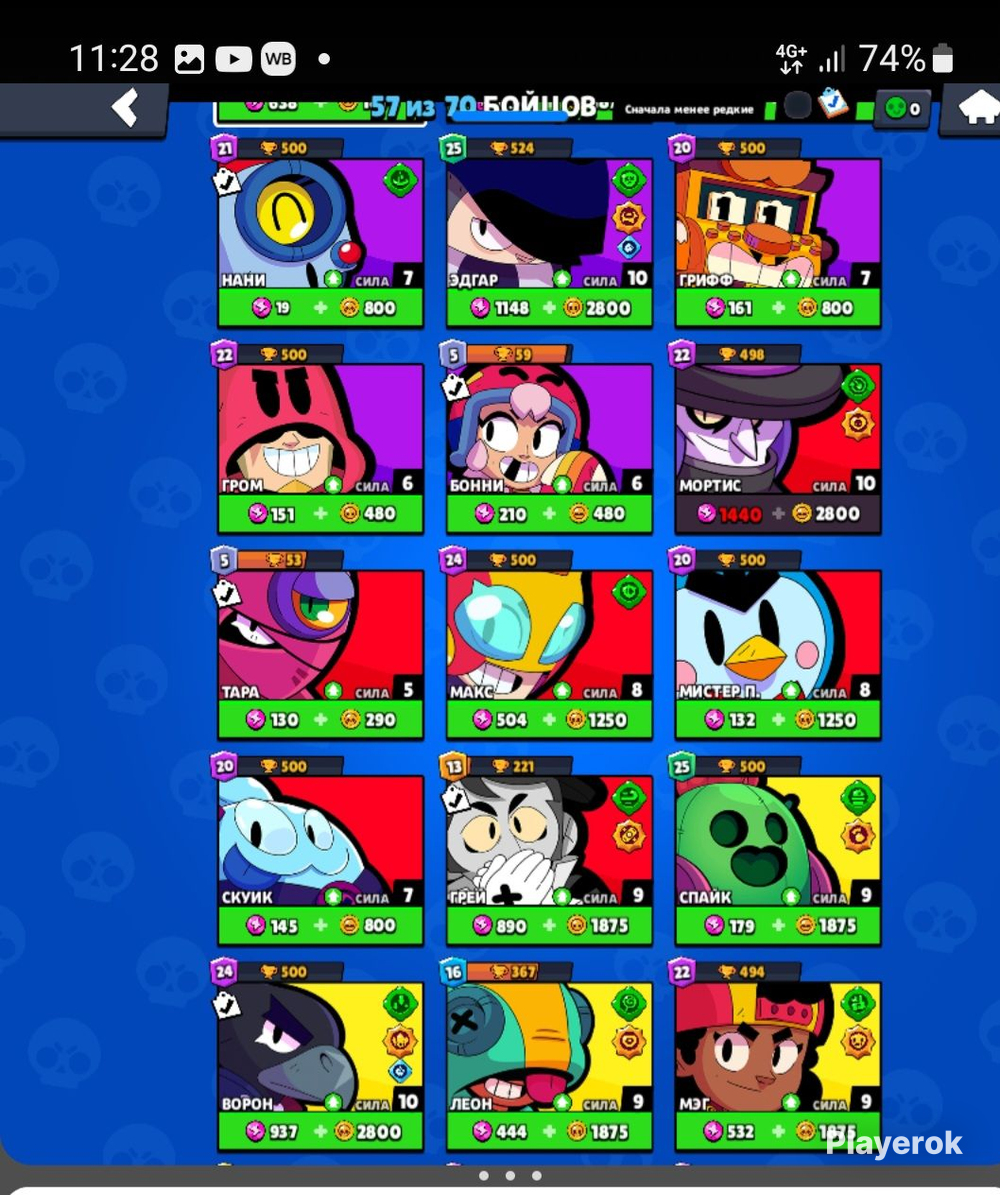The height and width of the screenshot is (1195, 1000).
Task: Change the sort order 'Сначала менее редкие'
Action: [690, 109]
